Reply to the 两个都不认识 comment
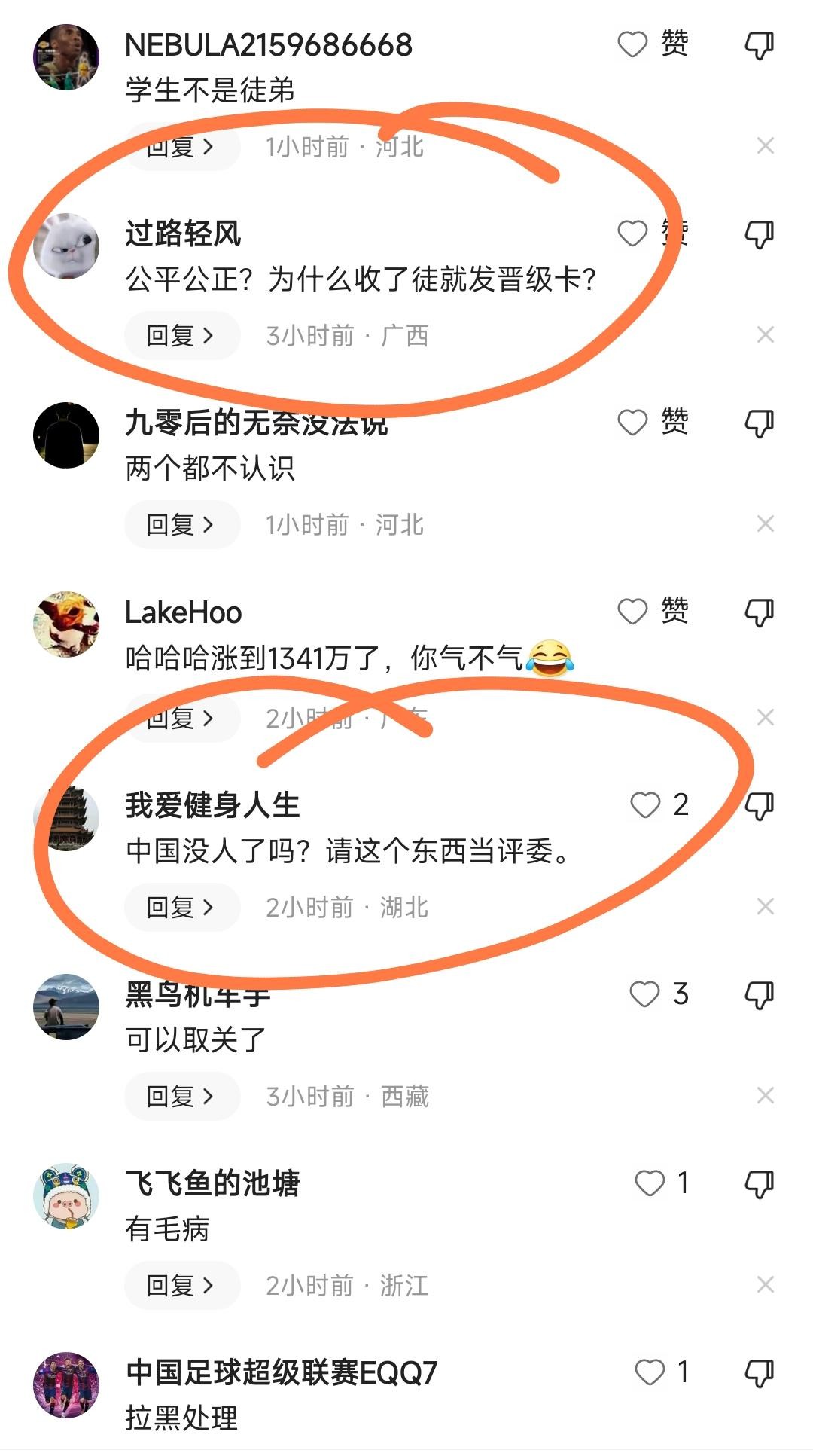 pos(181,524)
